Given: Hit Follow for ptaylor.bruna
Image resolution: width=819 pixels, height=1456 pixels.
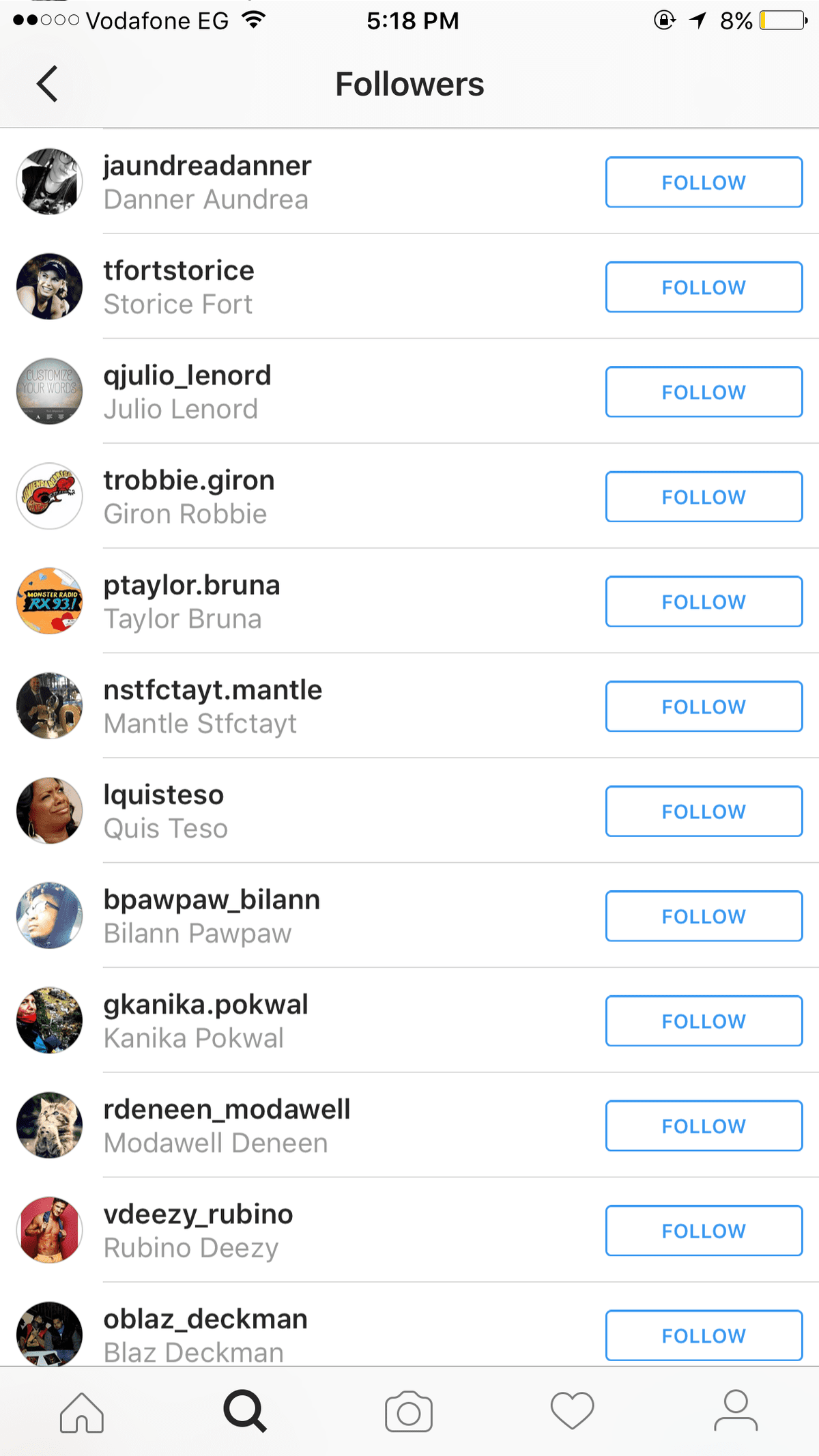Looking at the screenshot, I should pos(703,601).
